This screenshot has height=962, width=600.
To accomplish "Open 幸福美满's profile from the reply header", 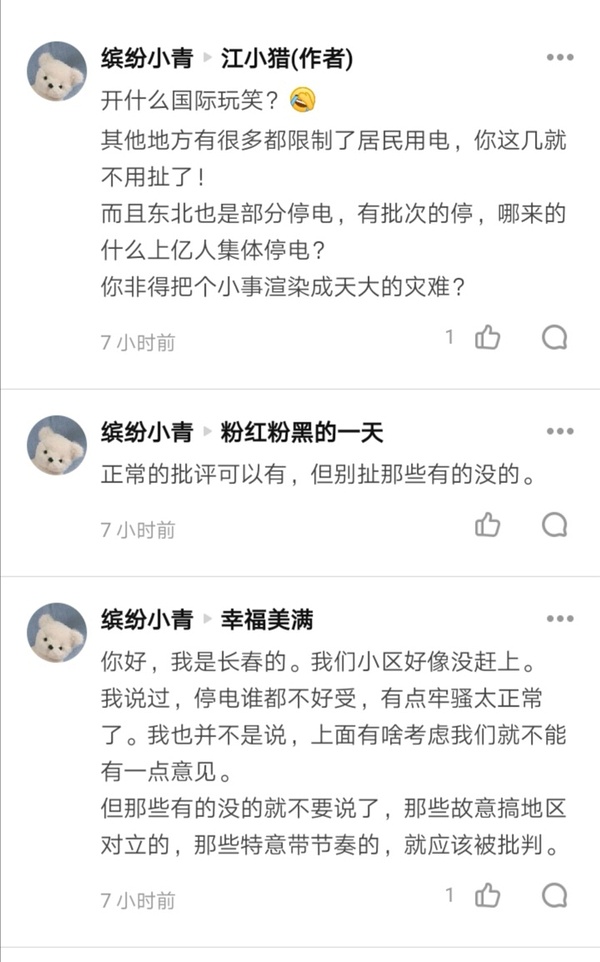I will click(x=267, y=620).
